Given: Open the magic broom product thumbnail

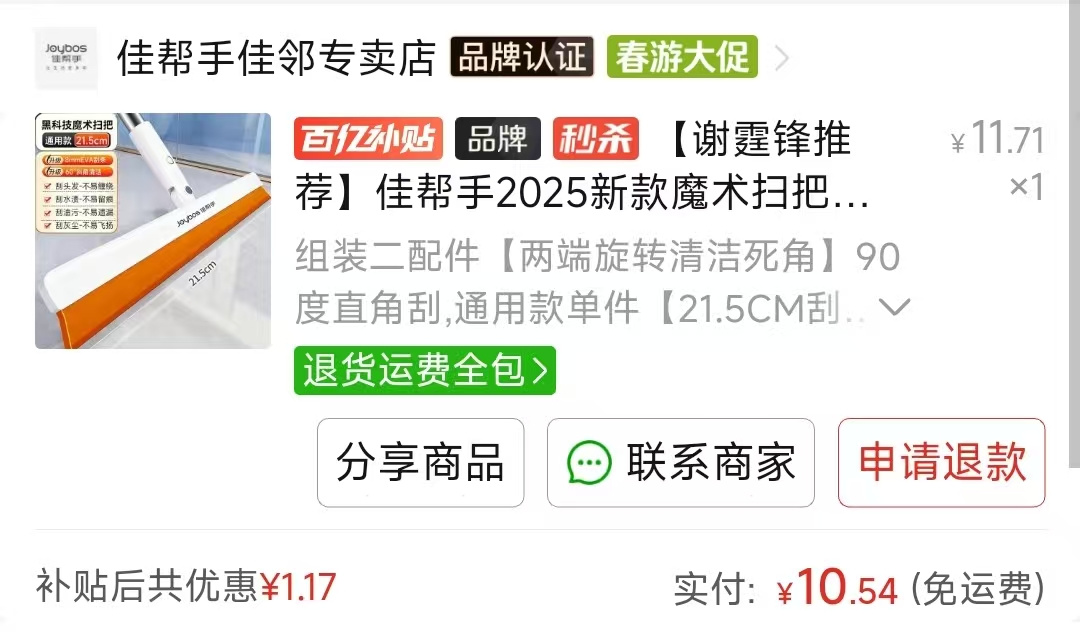Looking at the screenshot, I should coord(153,231).
